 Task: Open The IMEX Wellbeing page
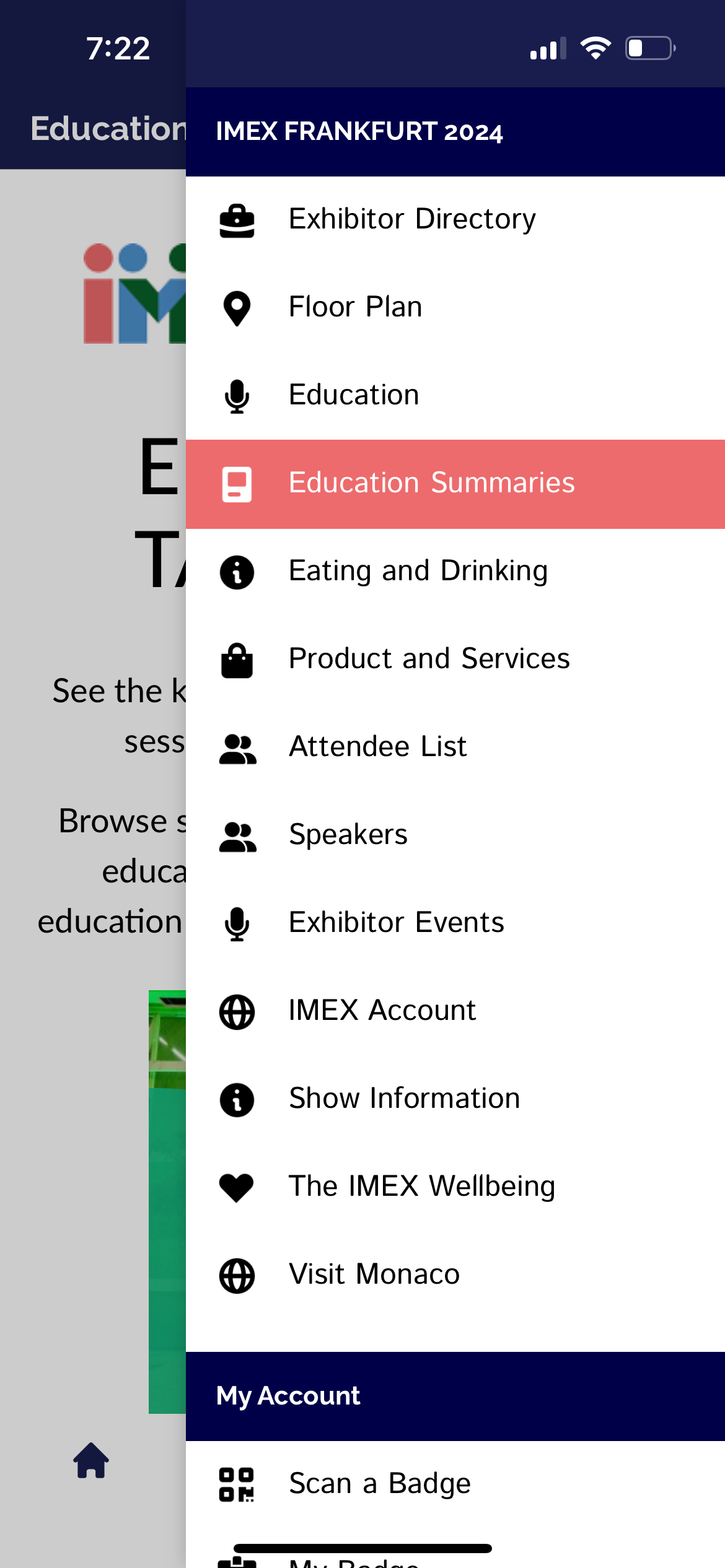[x=421, y=1187]
